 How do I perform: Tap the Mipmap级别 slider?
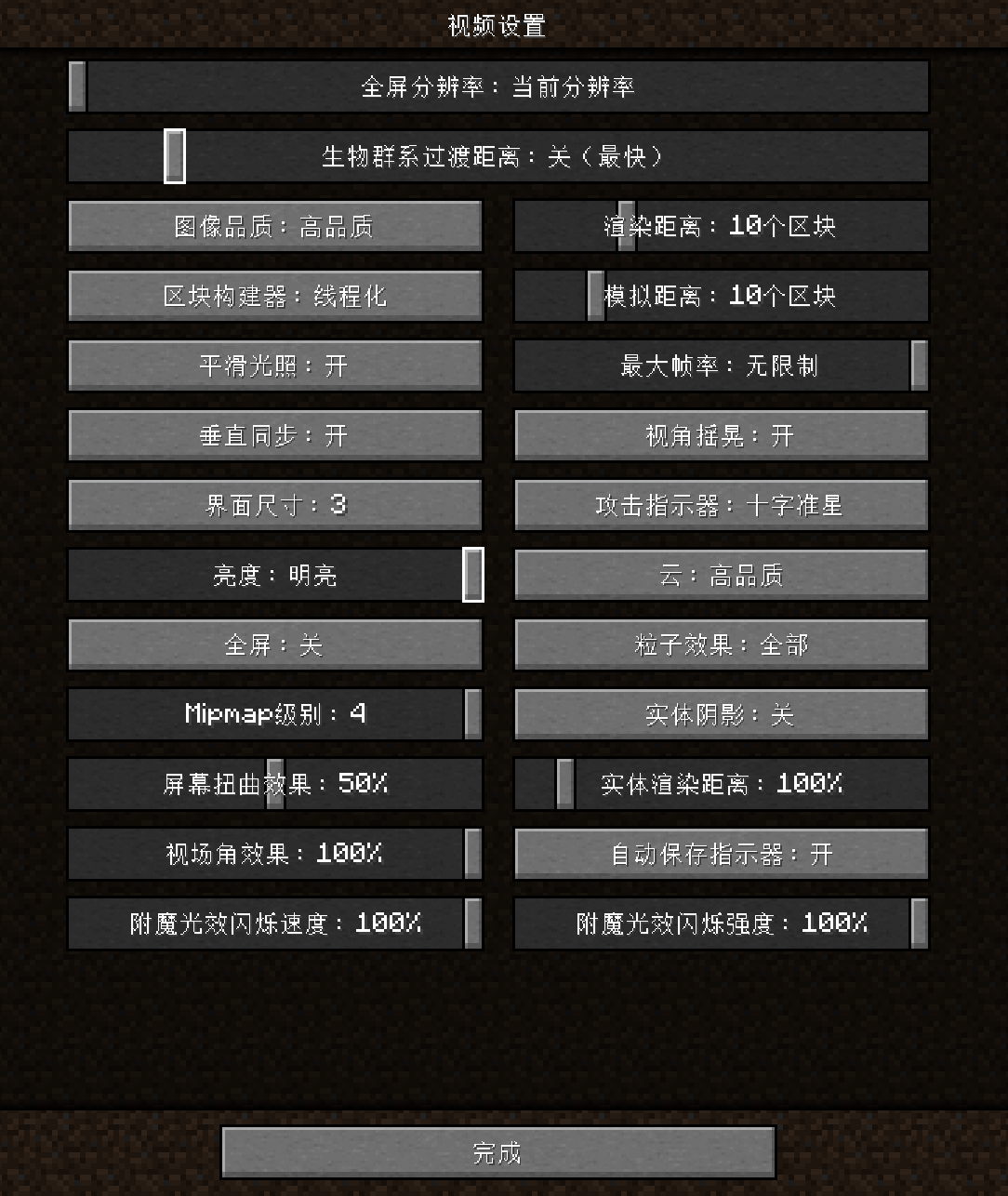point(275,714)
